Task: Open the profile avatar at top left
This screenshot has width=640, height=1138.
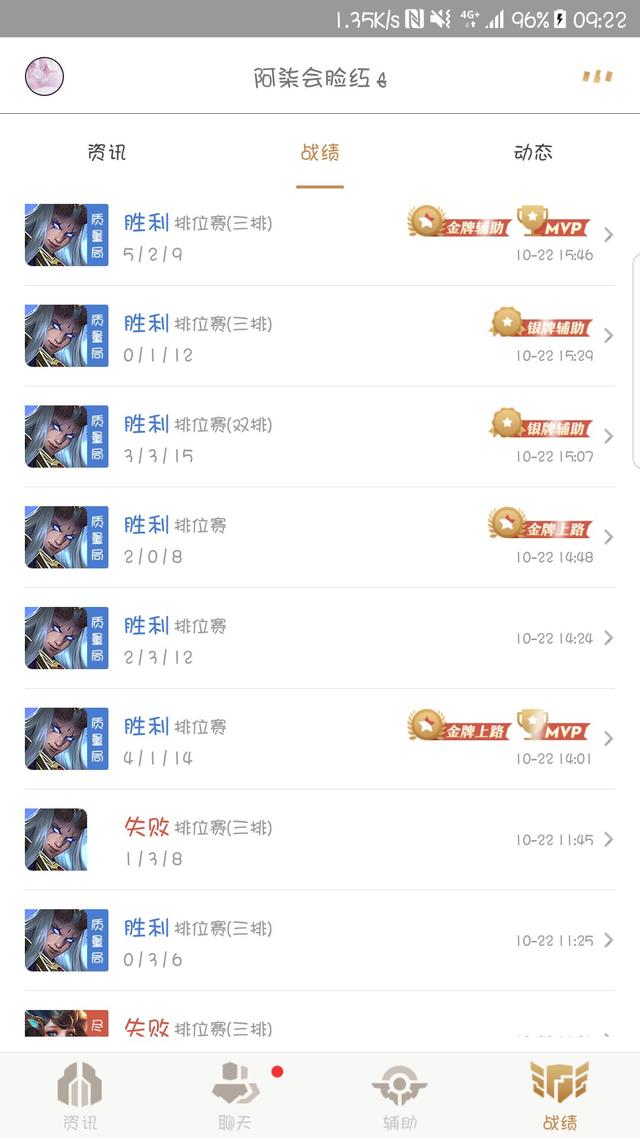Action: coord(44,76)
